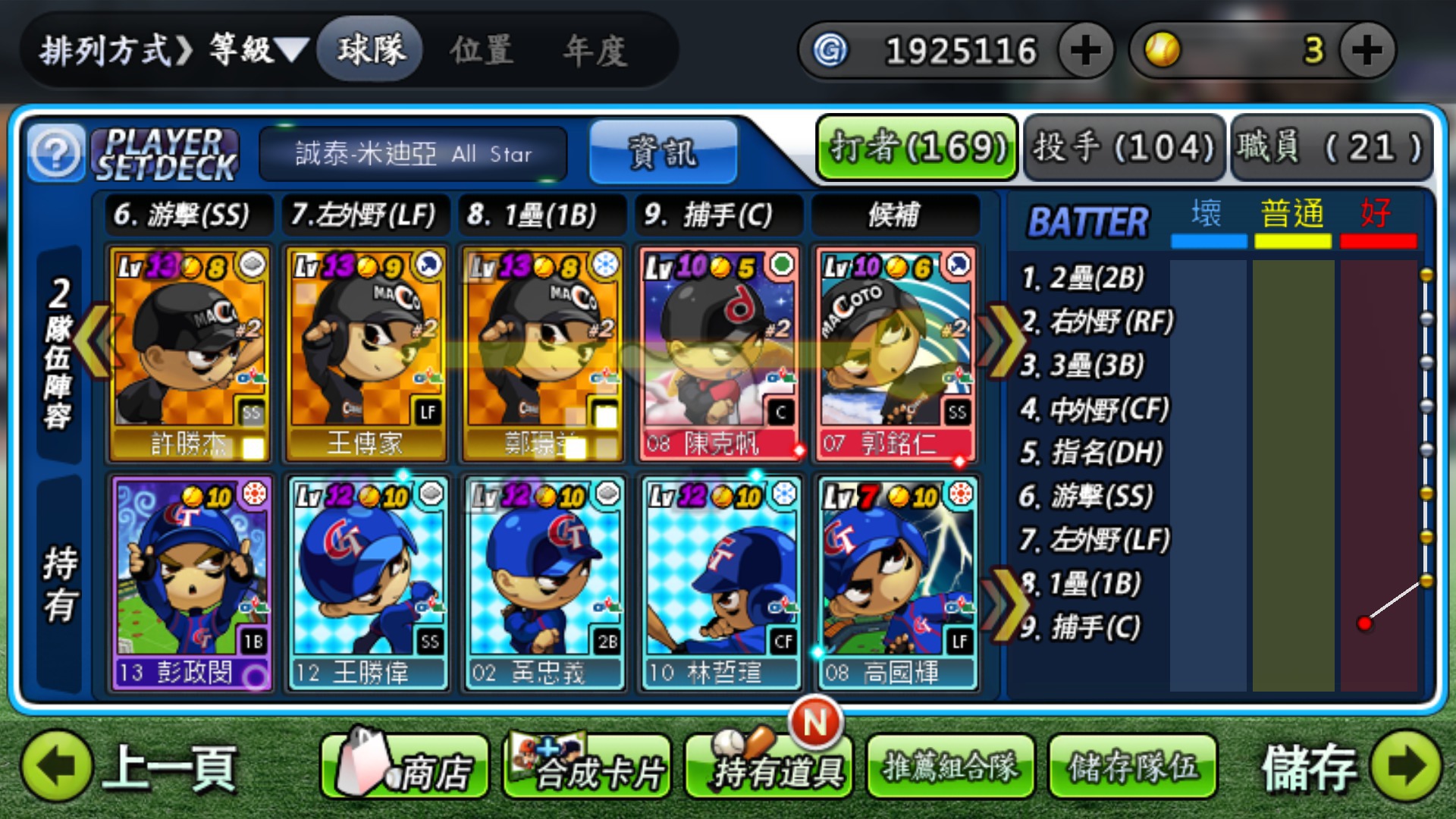The image size is (1456, 819).
Task: Tap the 資訊 info button
Action: [663, 152]
